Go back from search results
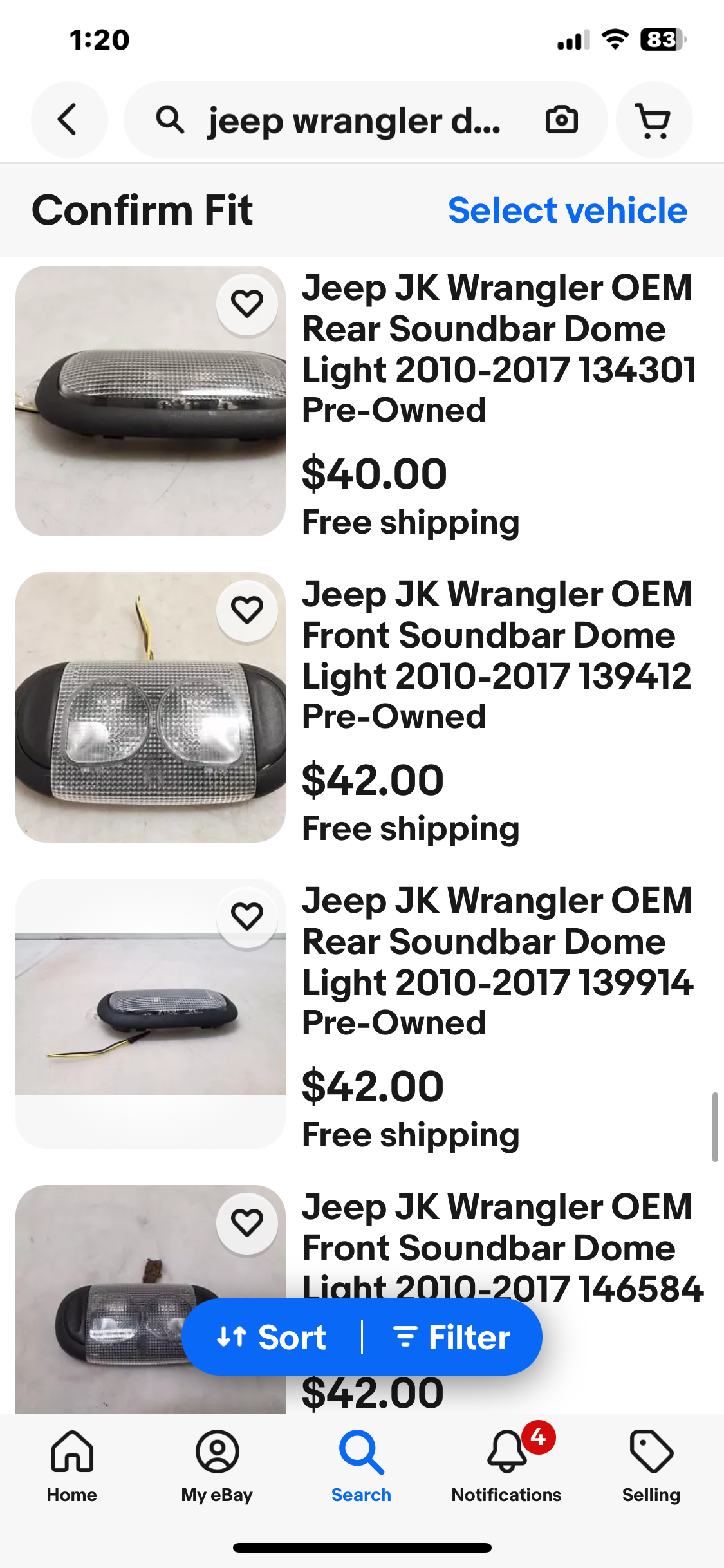724x1568 pixels. pyautogui.click(x=69, y=120)
